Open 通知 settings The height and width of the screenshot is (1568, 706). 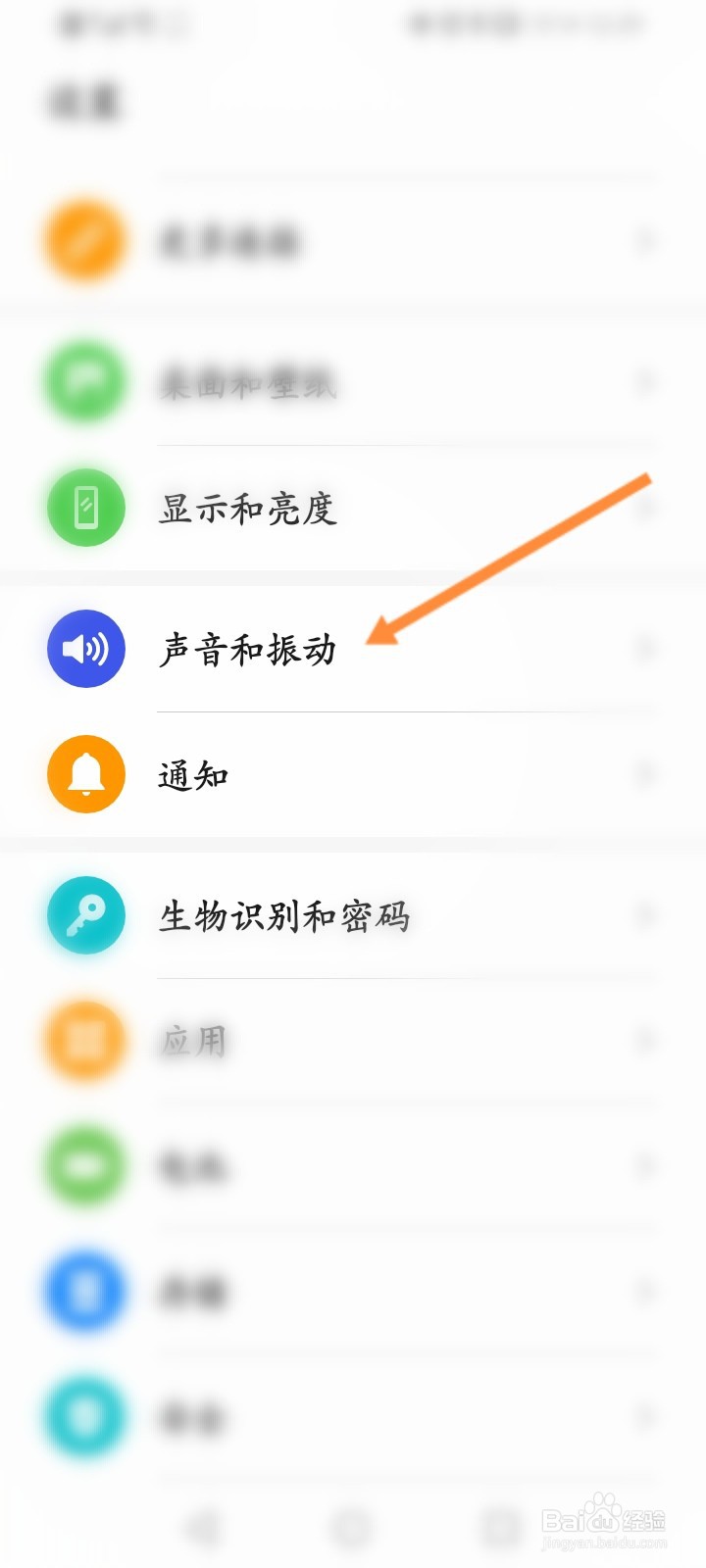[x=353, y=773]
